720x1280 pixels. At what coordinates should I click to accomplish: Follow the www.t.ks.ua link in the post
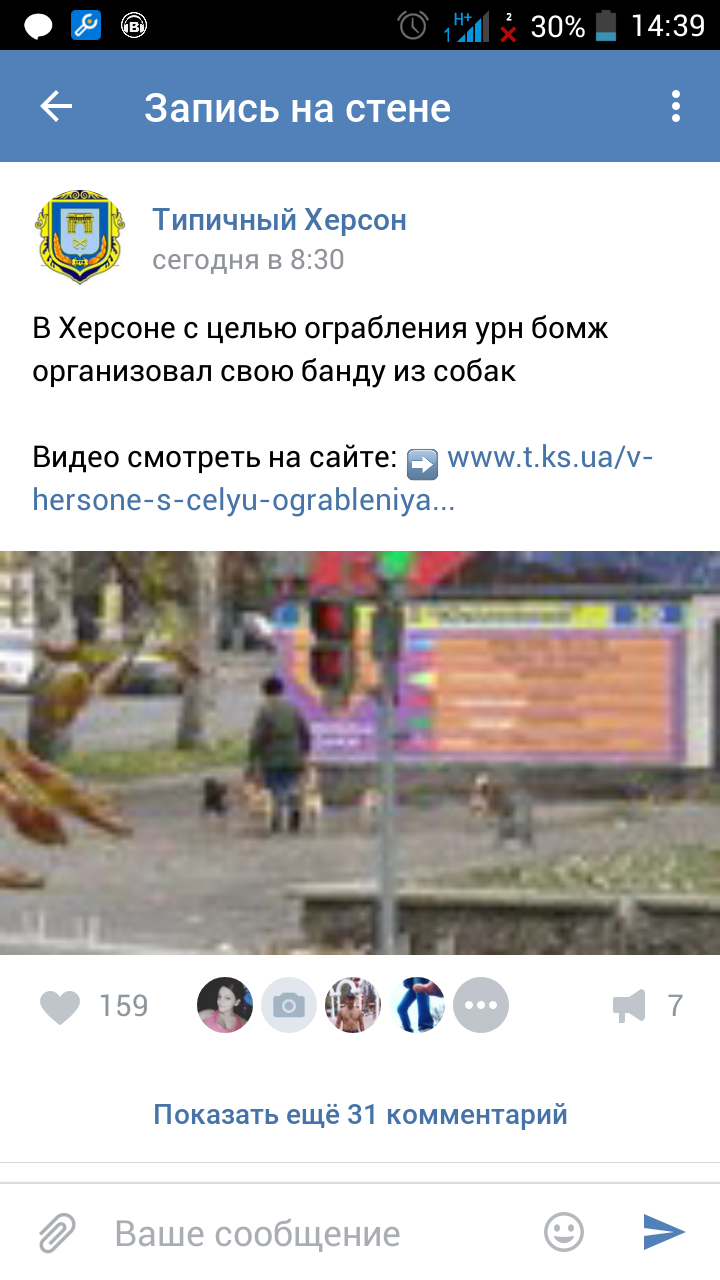point(342,479)
